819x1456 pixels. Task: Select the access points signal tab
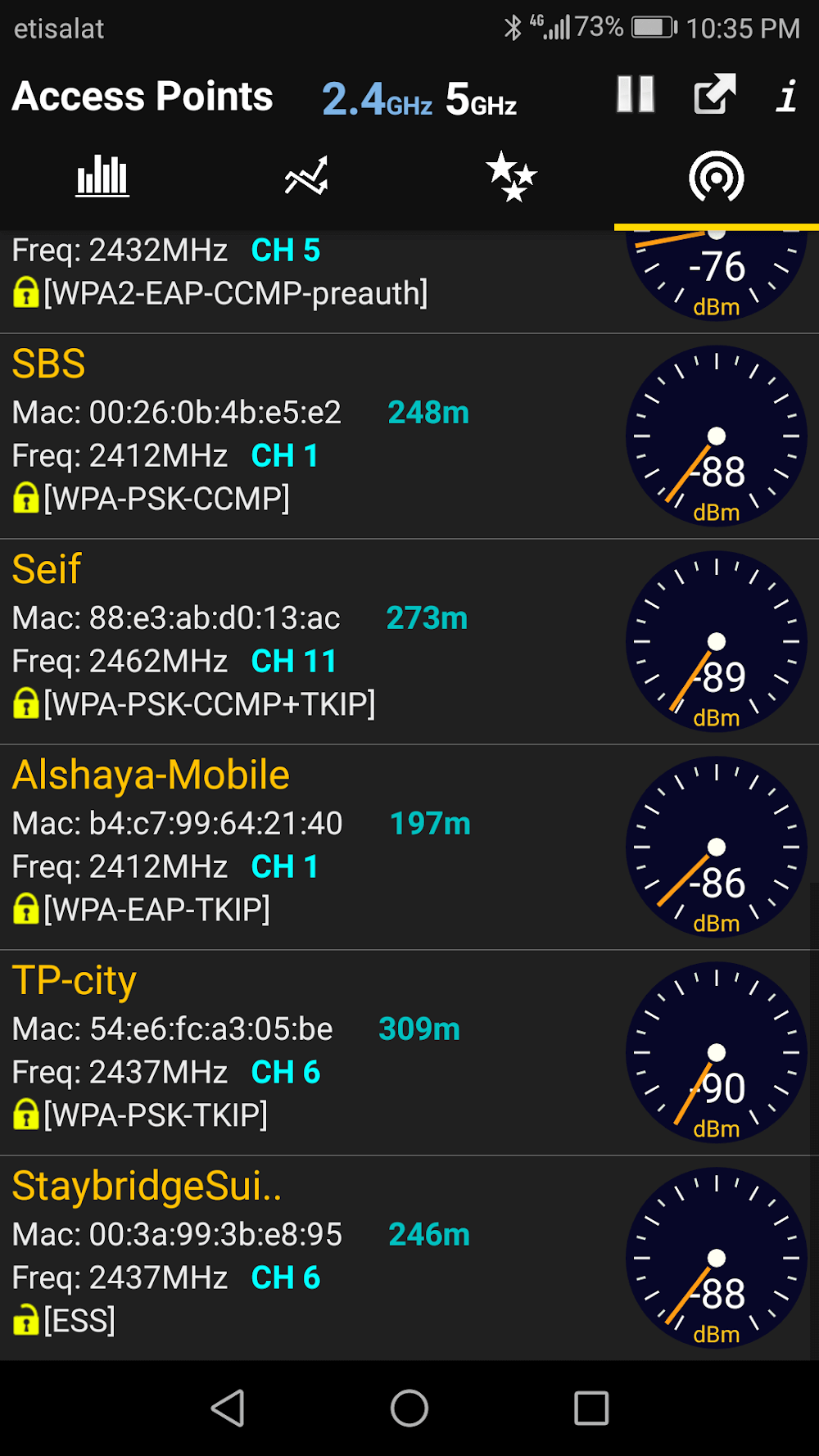tap(716, 177)
